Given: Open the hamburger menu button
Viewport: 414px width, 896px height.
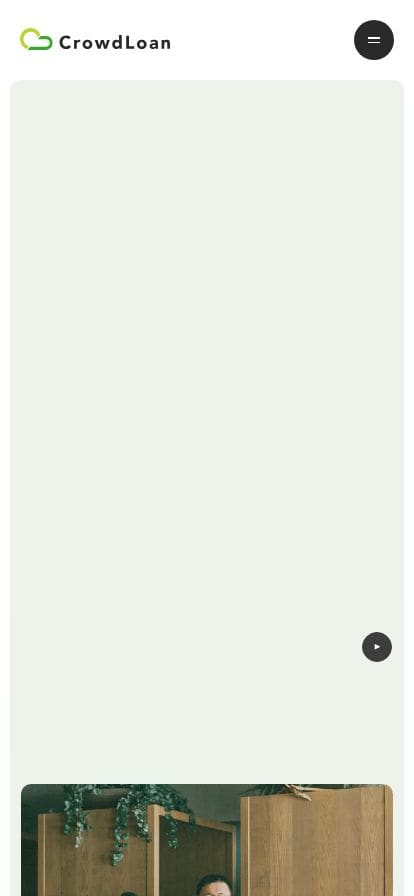Looking at the screenshot, I should pyautogui.click(x=374, y=40).
